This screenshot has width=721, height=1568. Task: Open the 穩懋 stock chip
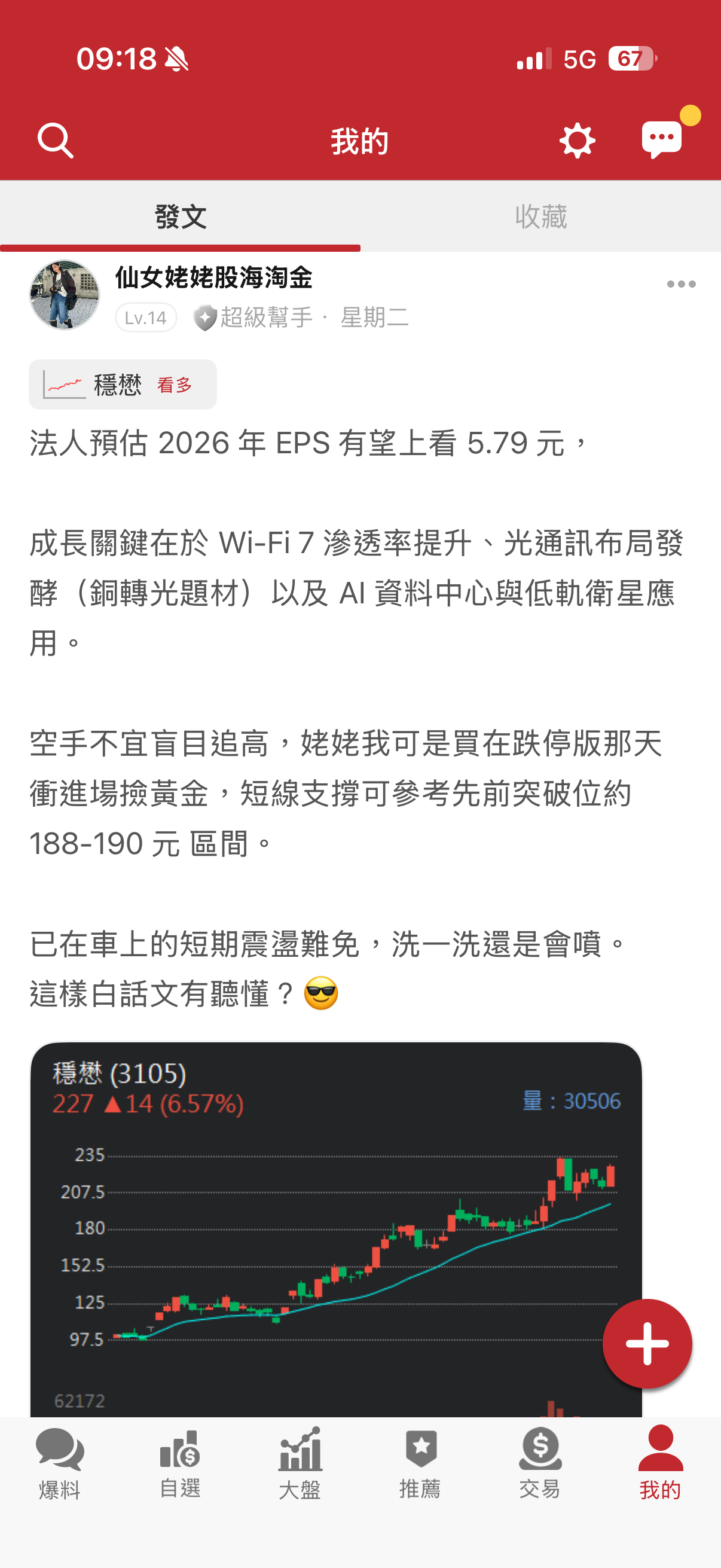tap(123, 385)
